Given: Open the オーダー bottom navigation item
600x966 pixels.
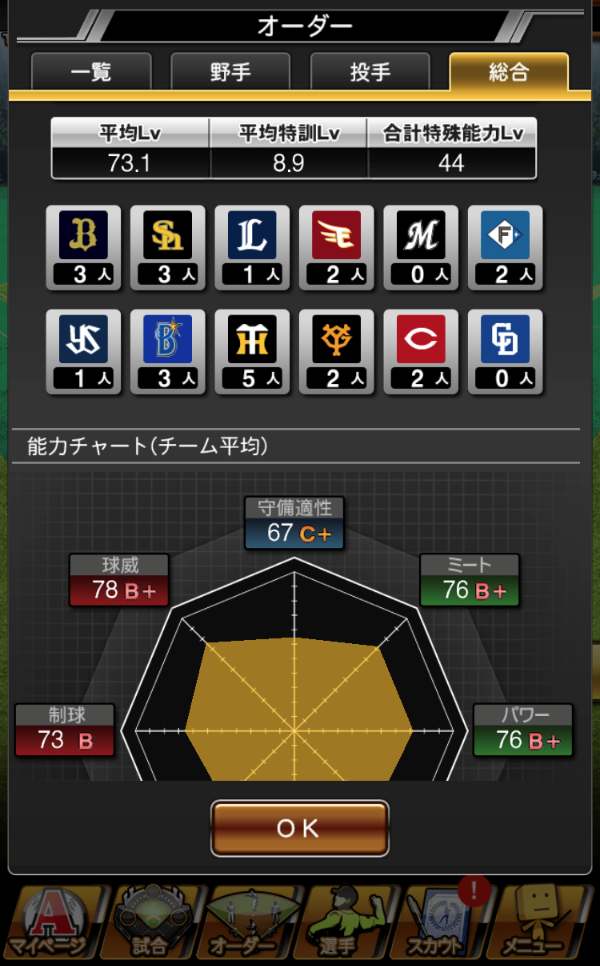Looking at the screenshot, I should tap(247, 922).
